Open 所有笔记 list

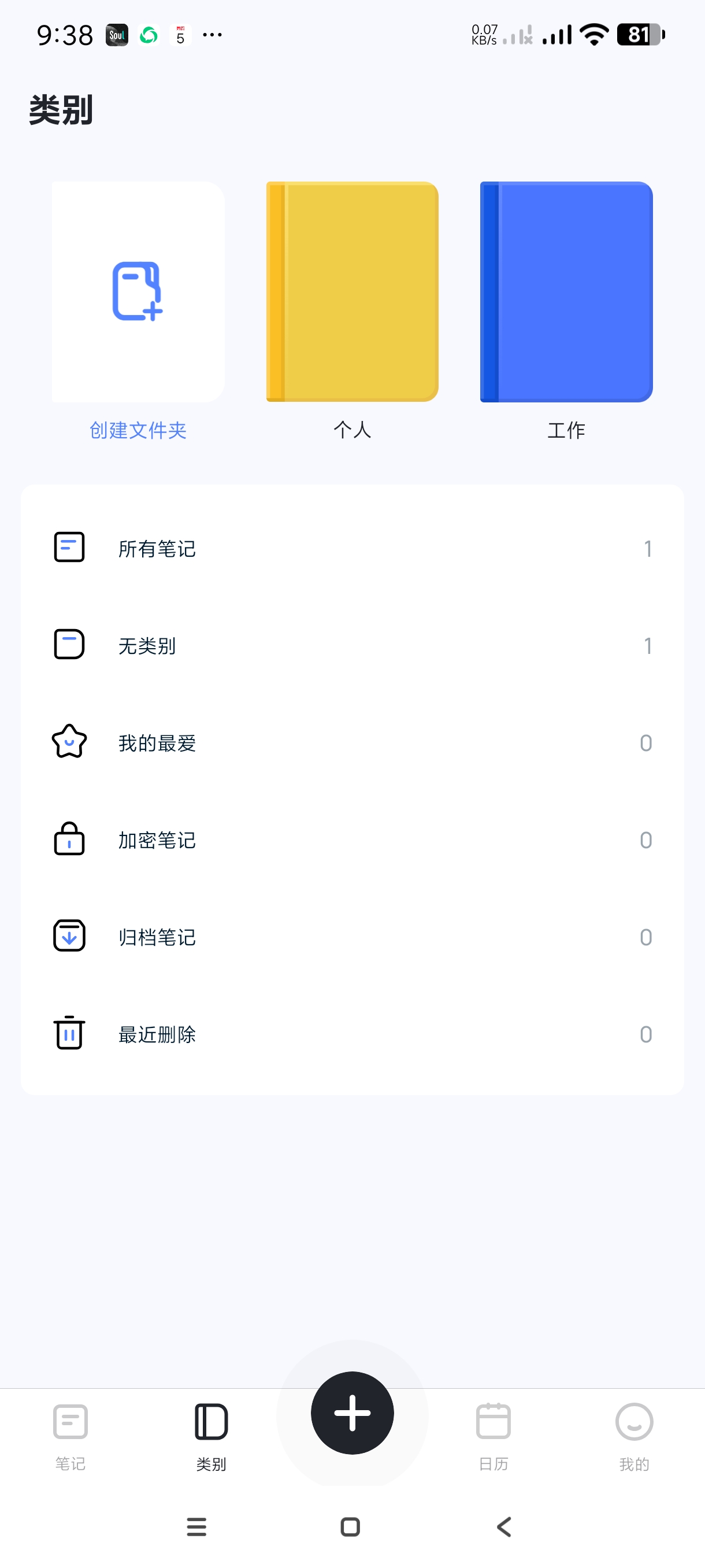coord(352,549)
